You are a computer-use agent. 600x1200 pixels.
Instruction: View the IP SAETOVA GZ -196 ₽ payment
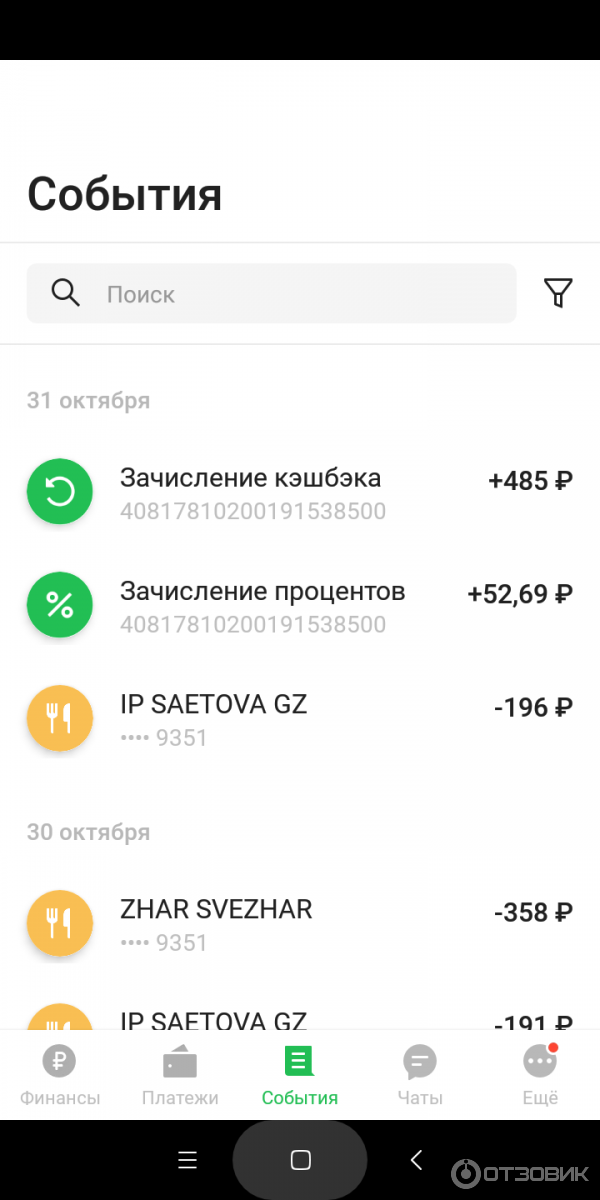pos(300,719)
